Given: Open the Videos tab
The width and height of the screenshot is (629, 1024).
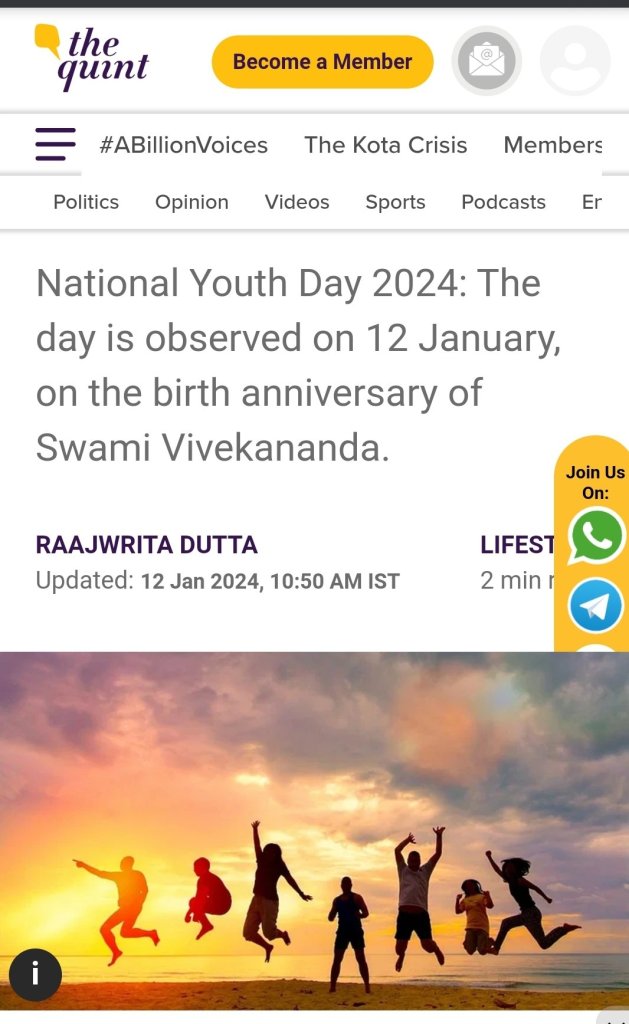Looking at the screenshot, I should pyautogui.click(x=297, y=202).
